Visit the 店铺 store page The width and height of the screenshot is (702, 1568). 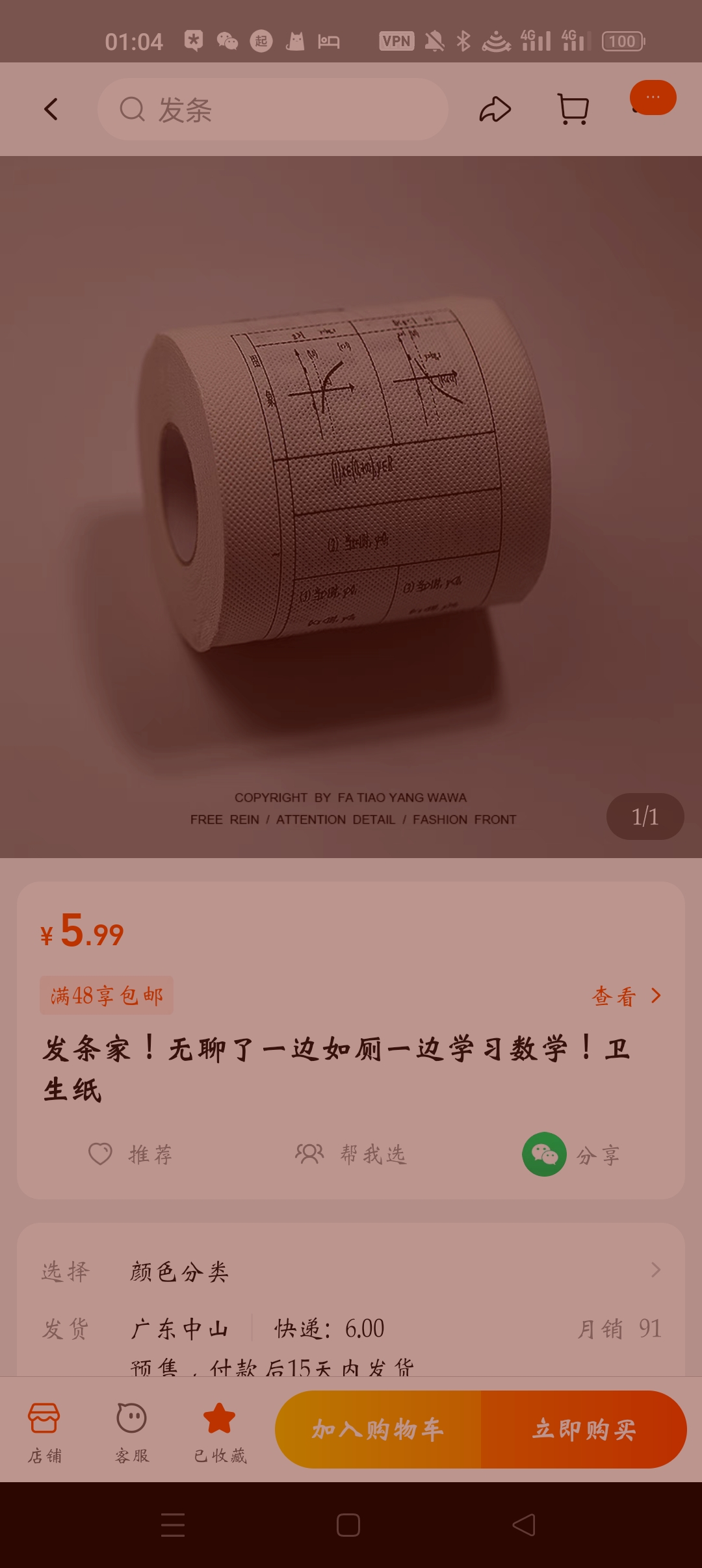tap(44, 1430)
